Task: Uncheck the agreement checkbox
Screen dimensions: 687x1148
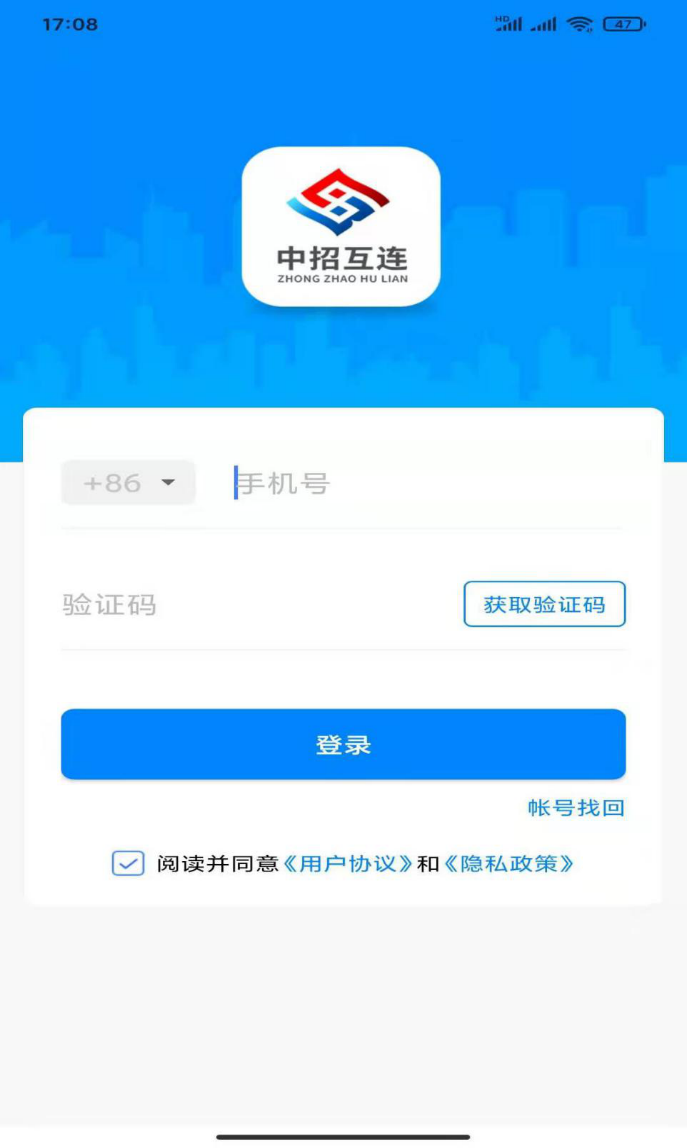Action: click(128, 863)
